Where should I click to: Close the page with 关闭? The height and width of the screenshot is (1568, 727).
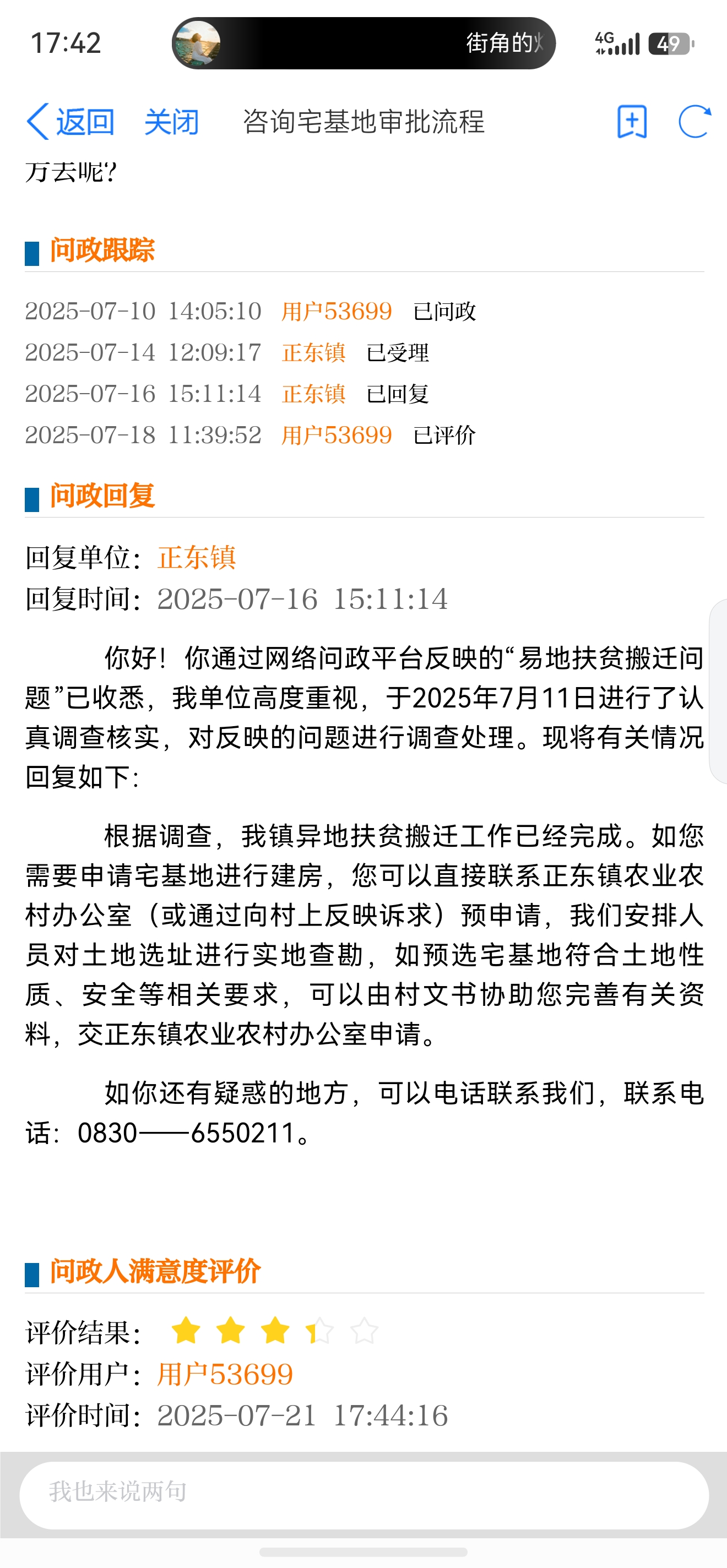pos(172,122)
